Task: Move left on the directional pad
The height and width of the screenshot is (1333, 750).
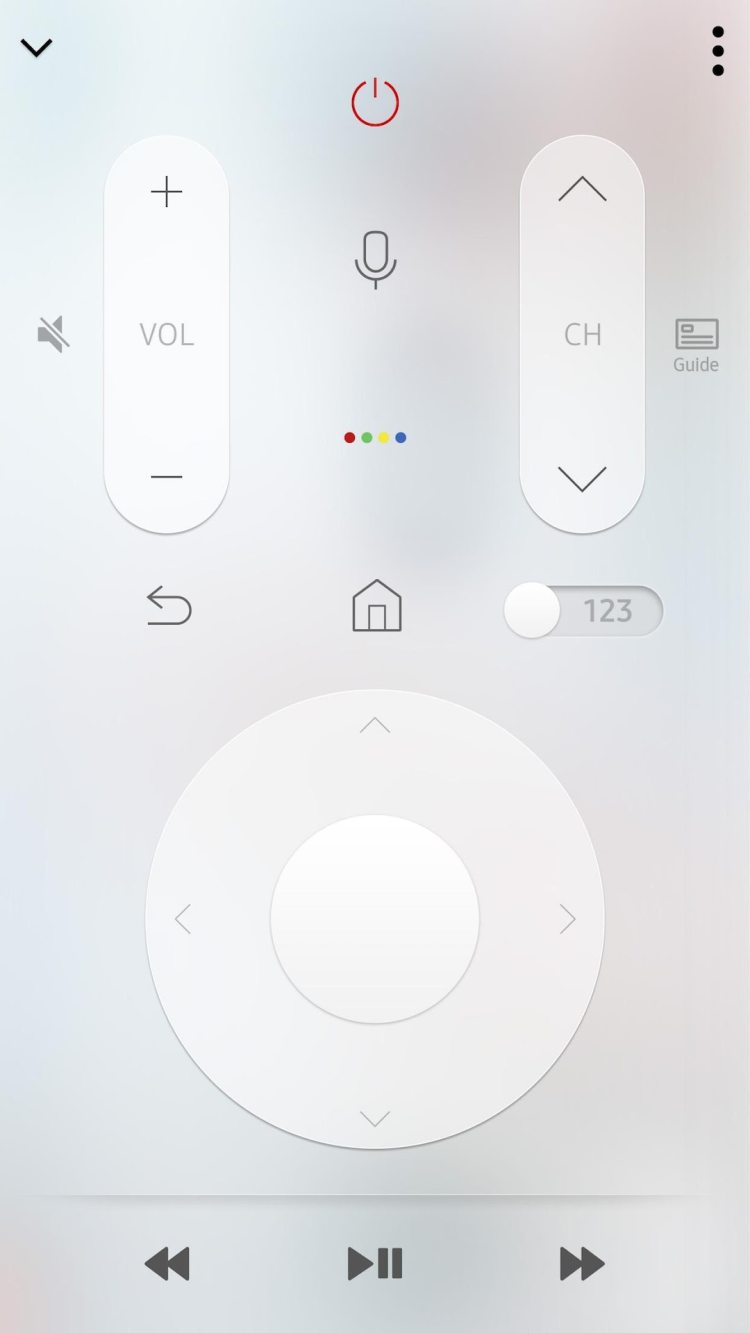Action: tap(183, 919)
